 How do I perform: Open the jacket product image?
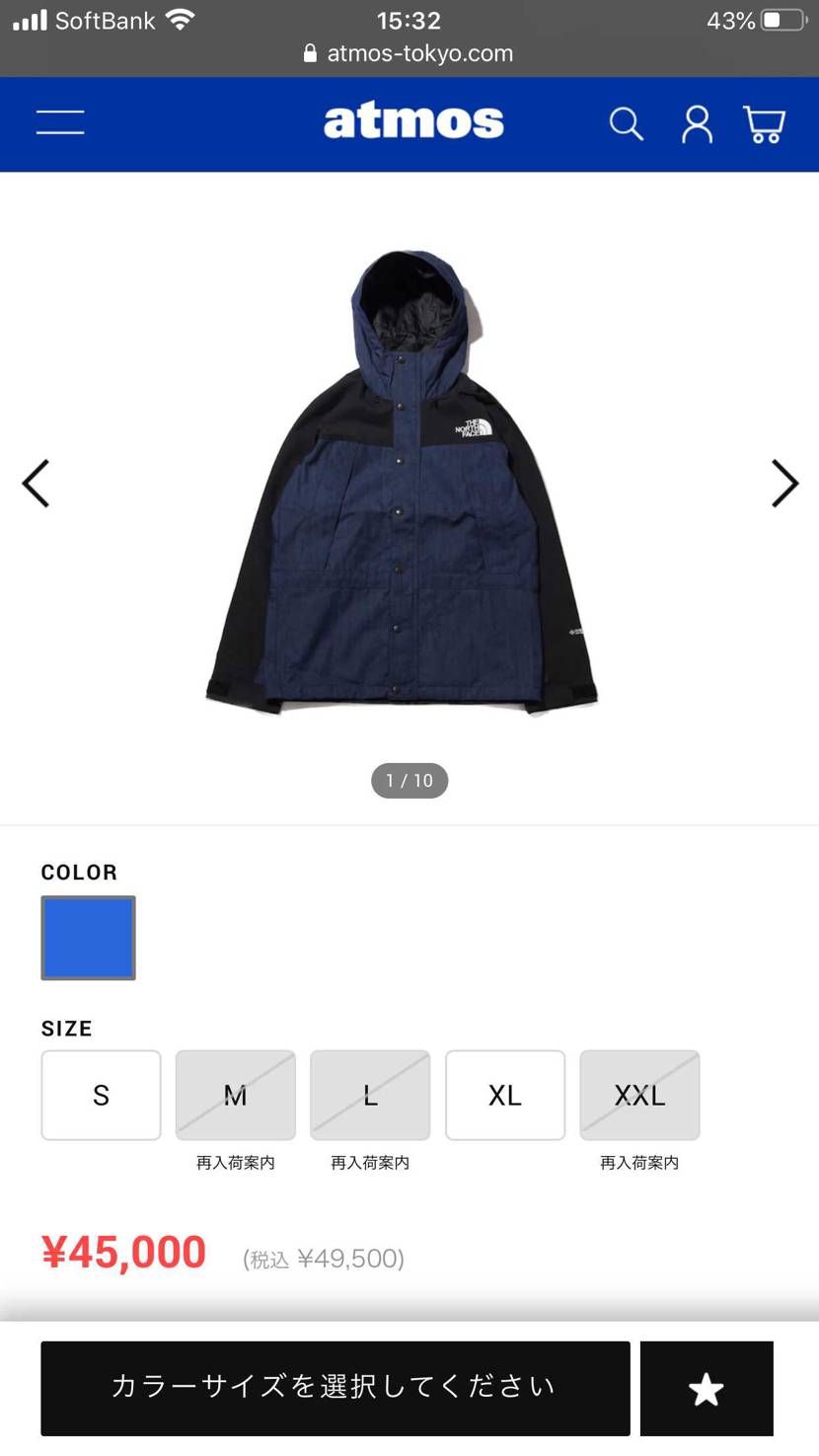coord(403,484)
